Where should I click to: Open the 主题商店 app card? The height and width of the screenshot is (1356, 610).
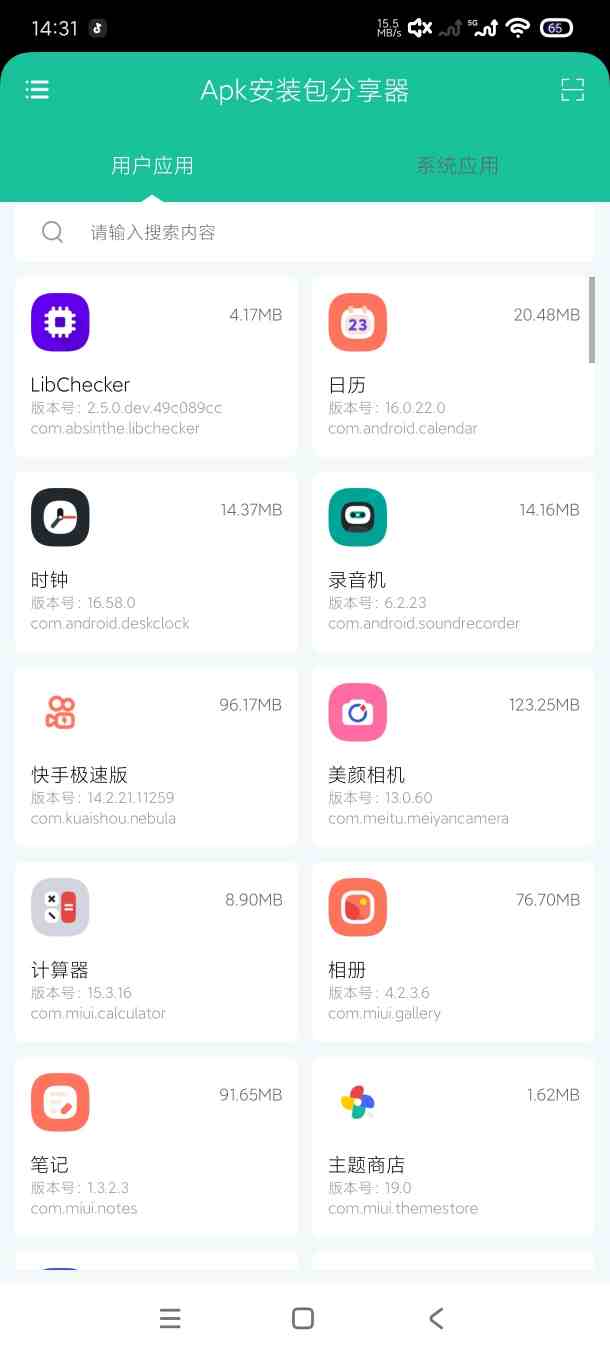(x=453, y=1147)
